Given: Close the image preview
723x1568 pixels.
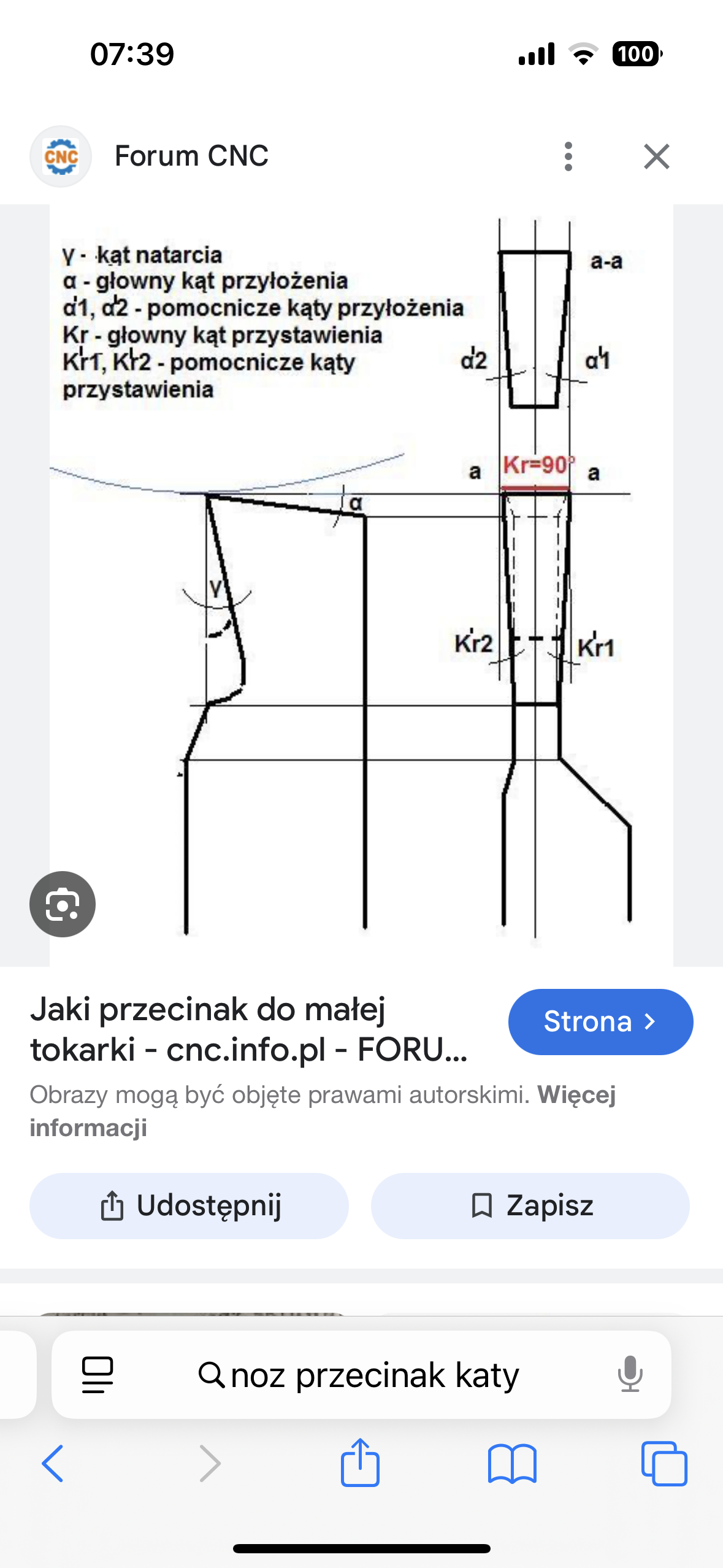Looking at the screenshot, I should [657, 156].
